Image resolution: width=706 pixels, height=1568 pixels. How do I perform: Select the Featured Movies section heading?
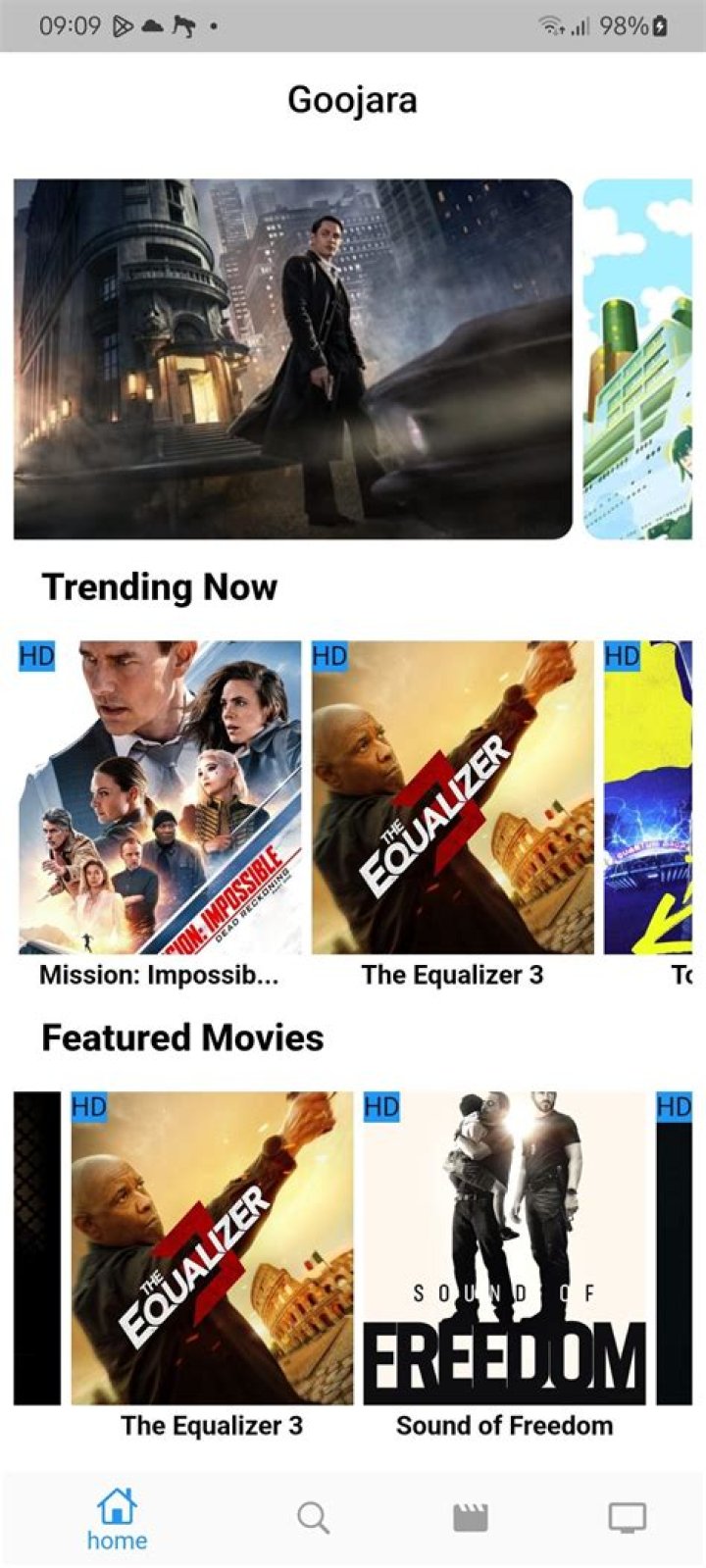181,1037
